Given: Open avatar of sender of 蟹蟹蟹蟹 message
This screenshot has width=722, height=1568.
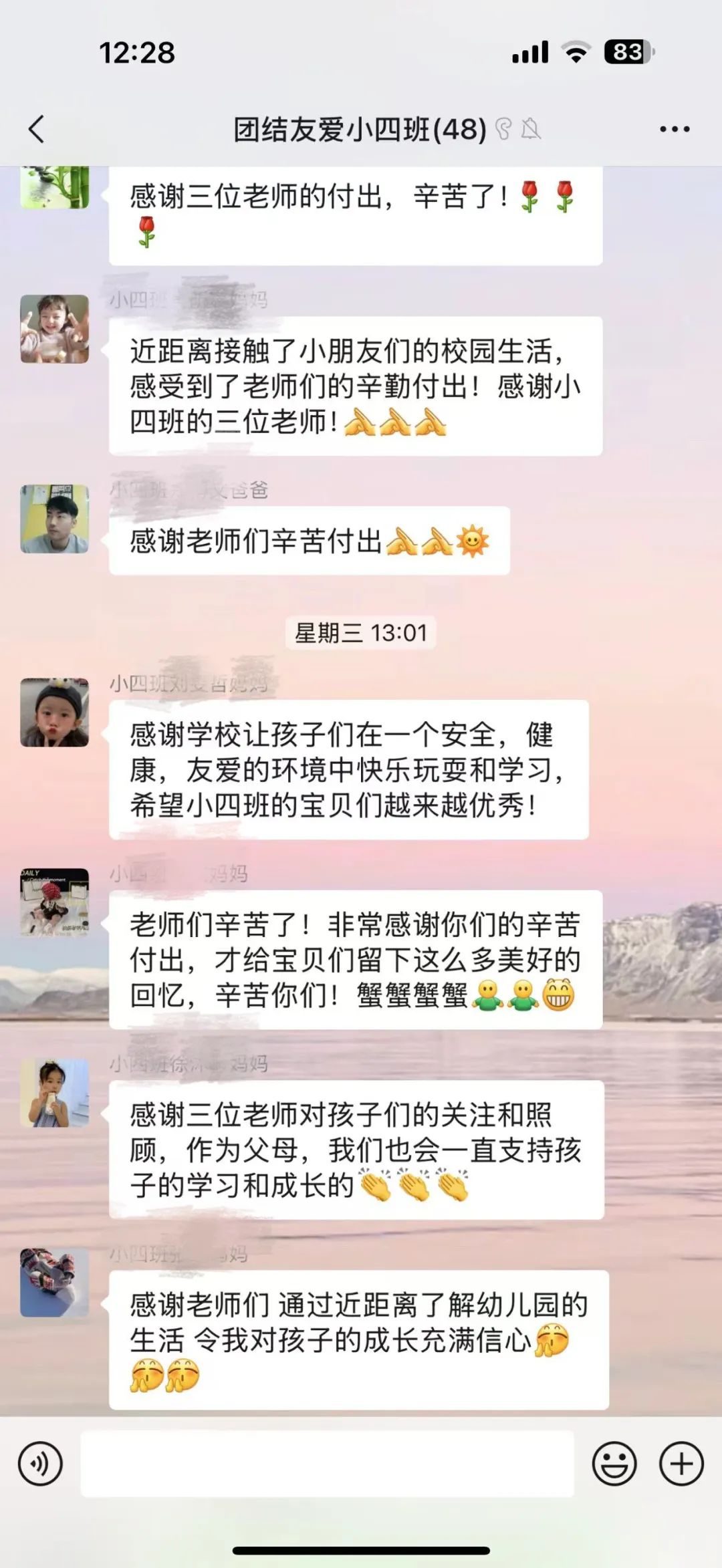Looking at the screenshot, I should (55, 902).
